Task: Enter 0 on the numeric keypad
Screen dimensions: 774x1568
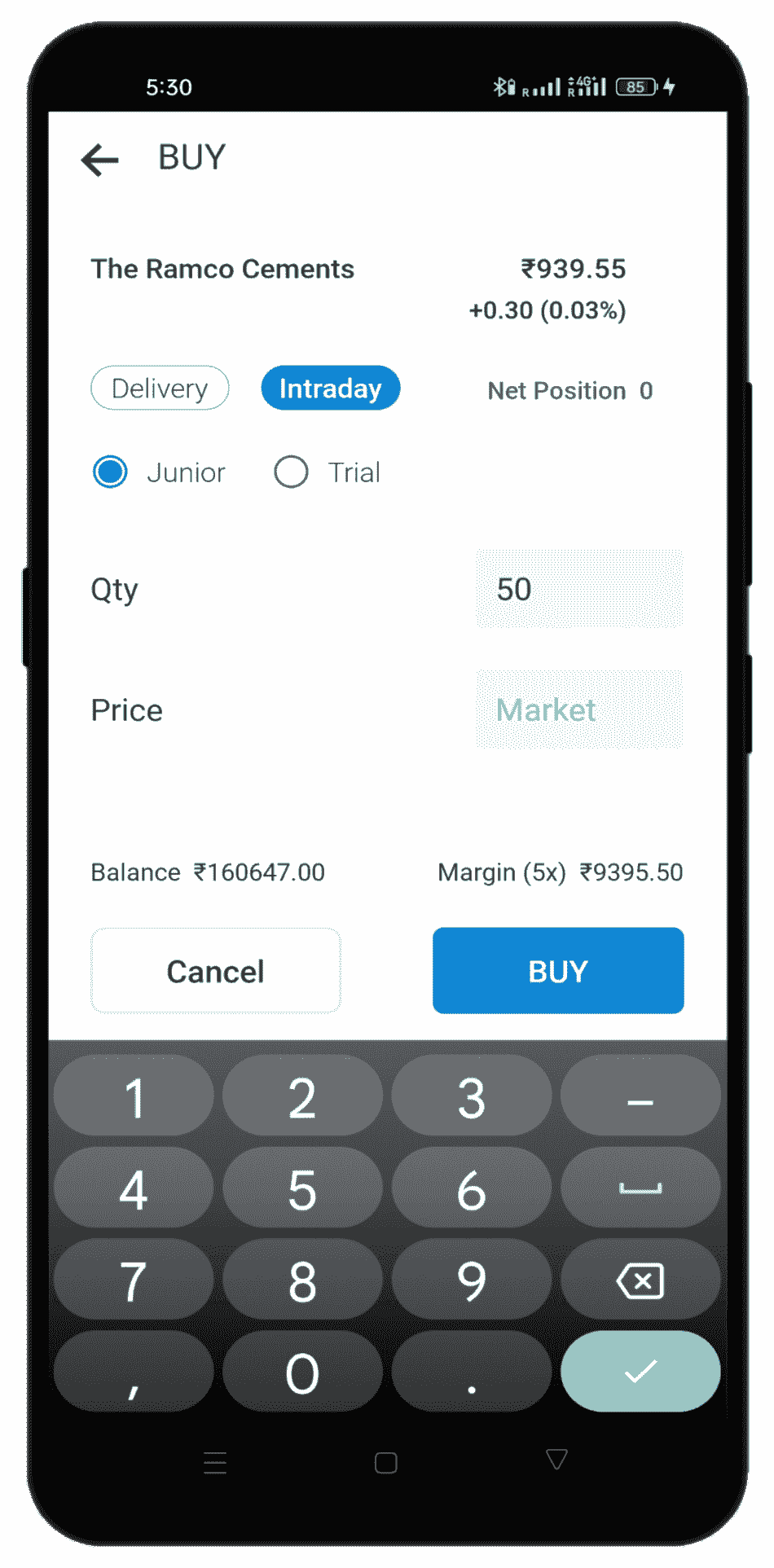Action: tap(301, 1372)
